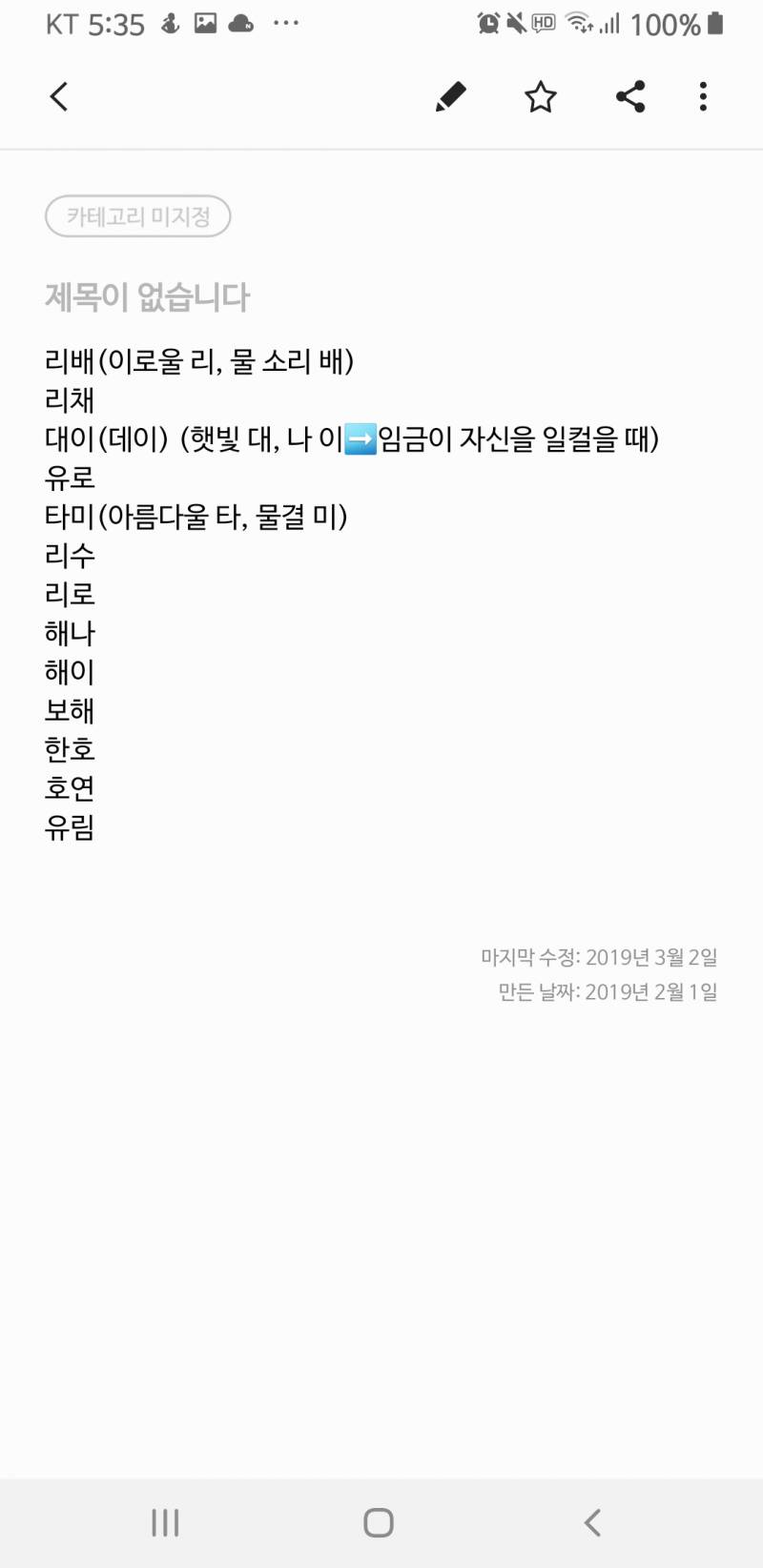The image size is (763, 1568).
Task: Tap the mute/vibrate icon in status bar
Action: point(516,24)
